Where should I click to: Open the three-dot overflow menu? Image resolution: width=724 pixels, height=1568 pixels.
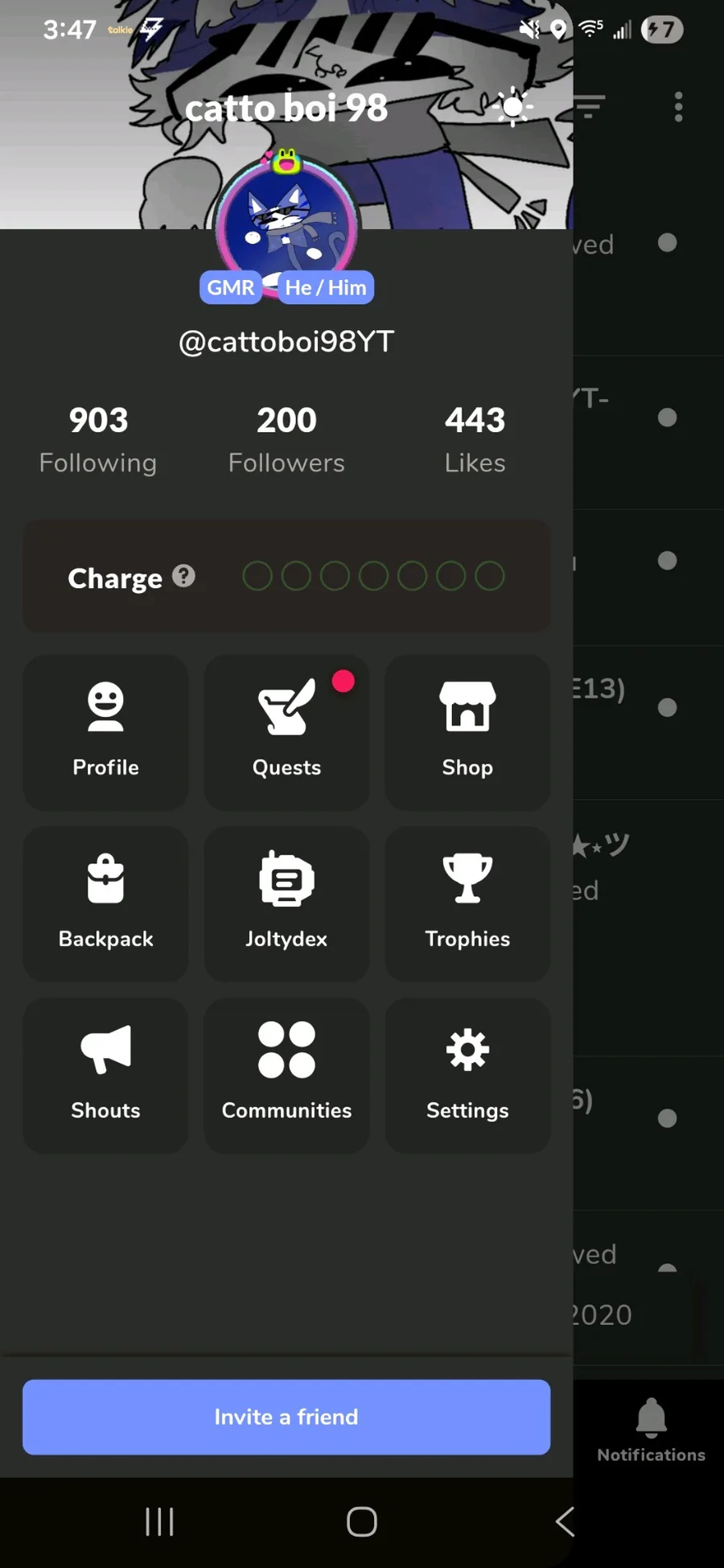point(678,107)
